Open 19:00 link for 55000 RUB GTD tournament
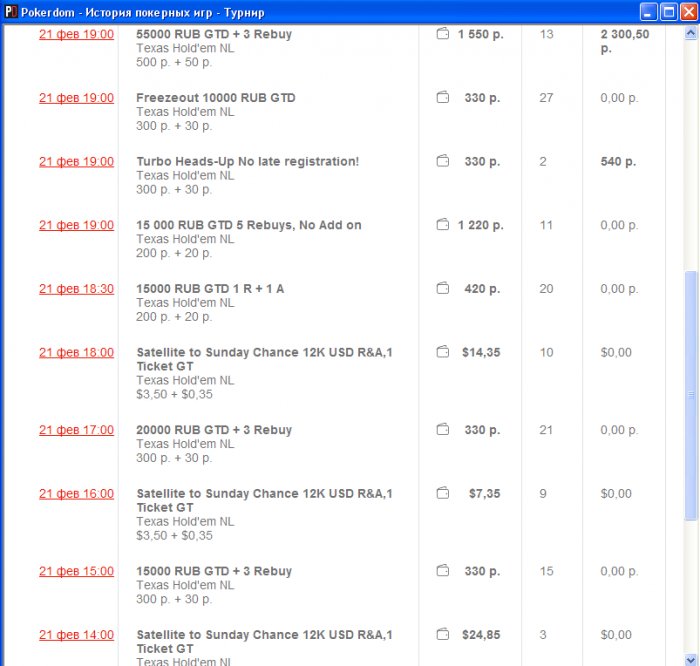 click(x=76, y=34)
